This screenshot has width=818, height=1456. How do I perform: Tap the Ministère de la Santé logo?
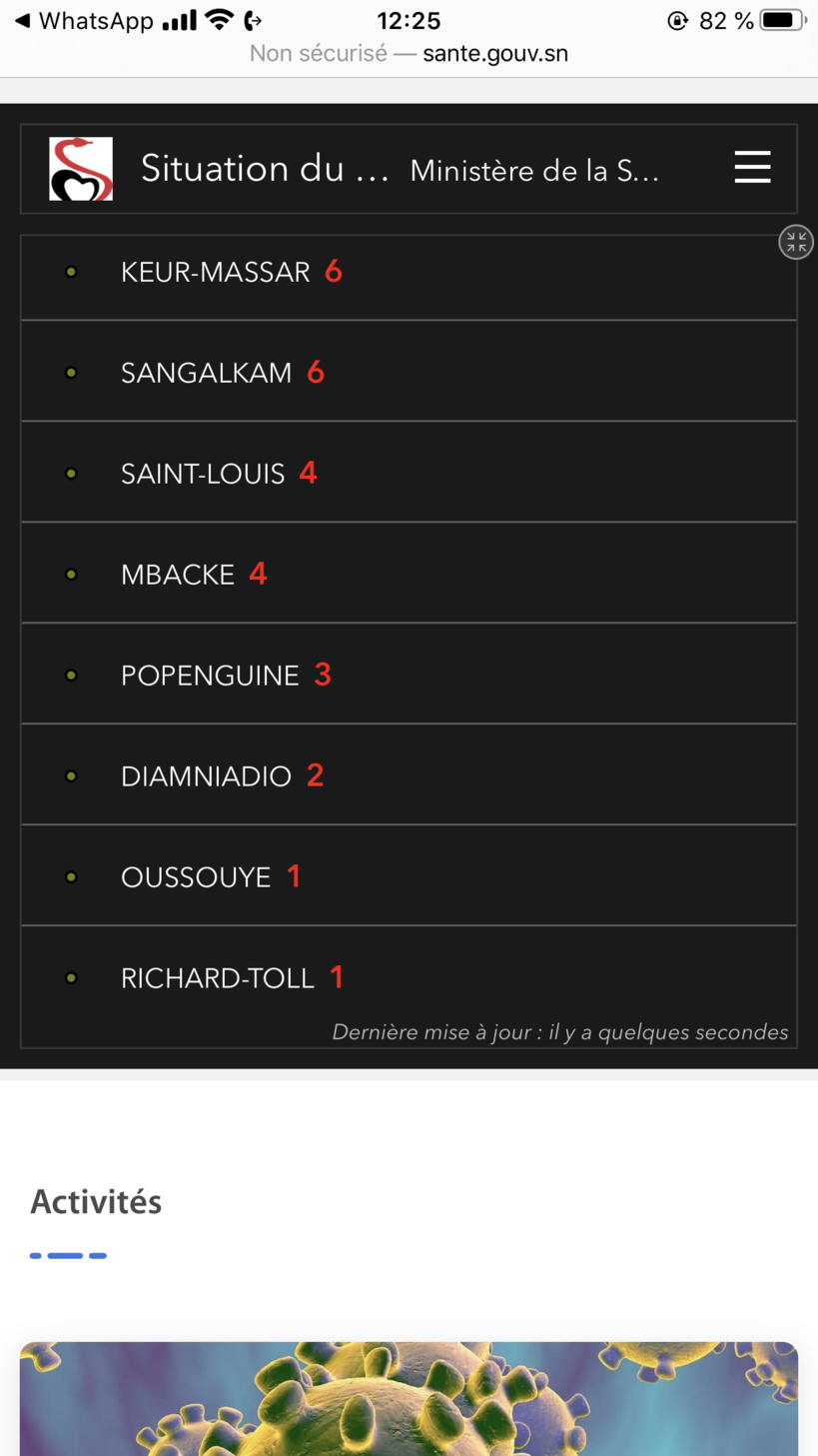[80, 168]
